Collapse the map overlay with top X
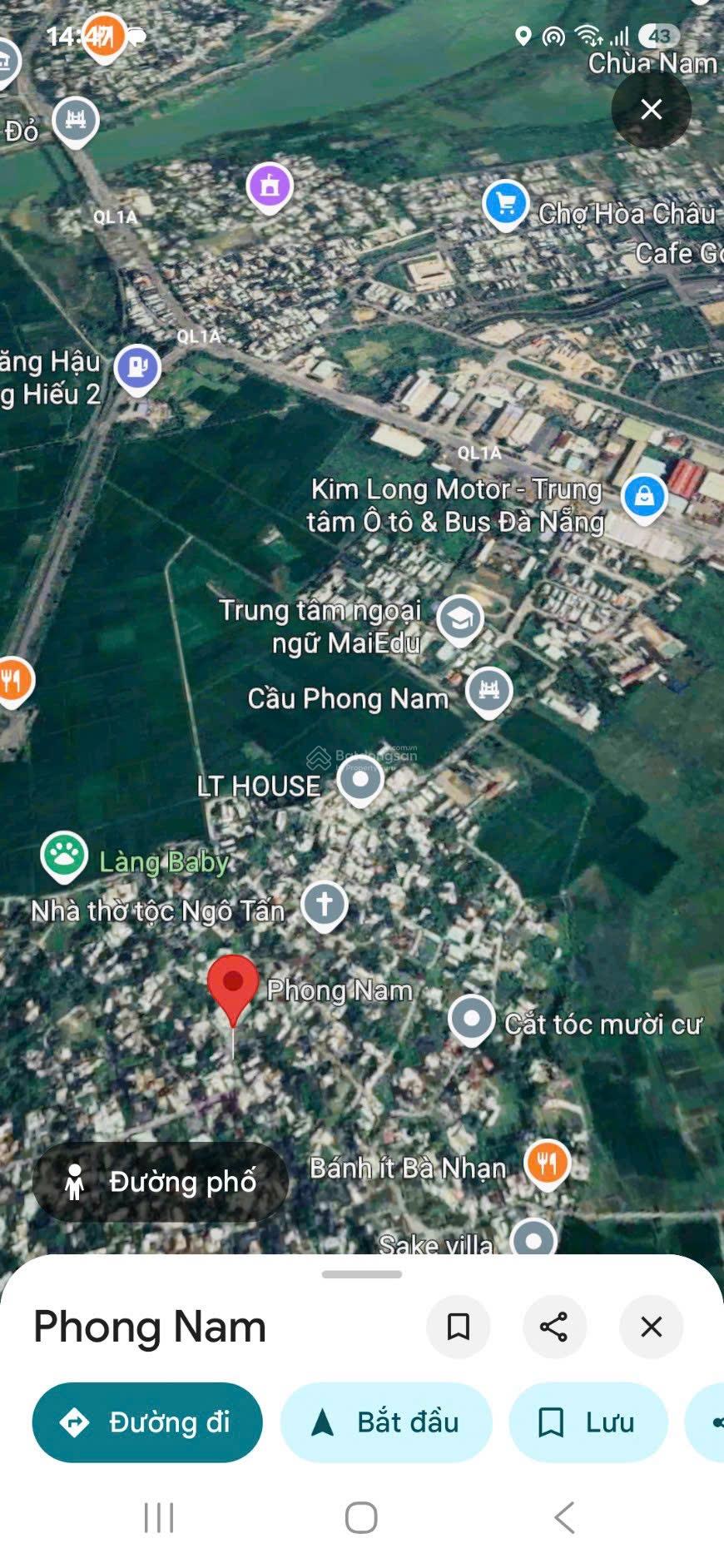This screenshot has height=1568, width=724. click(x=652, y=108)
